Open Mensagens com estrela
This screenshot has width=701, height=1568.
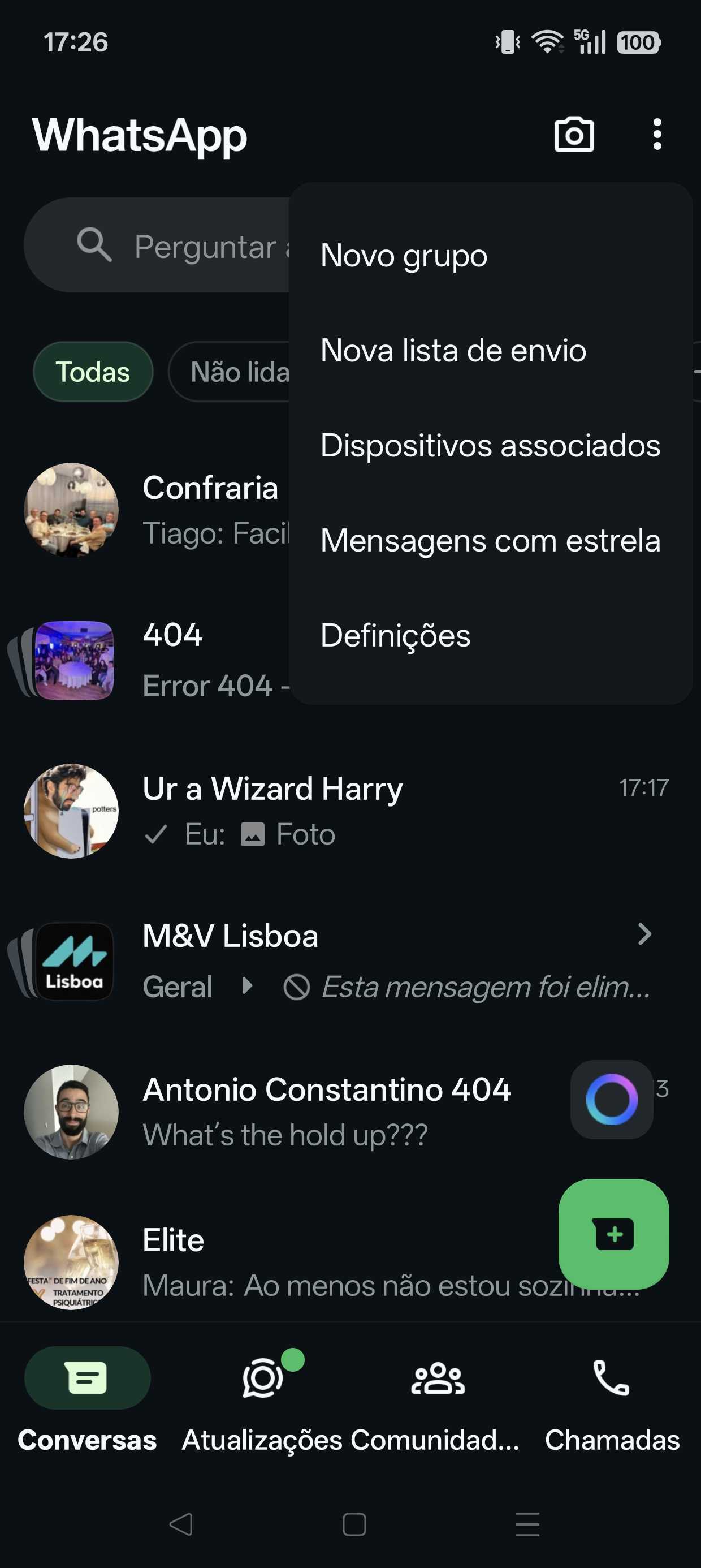pyautogui.click(x=490, y=541)
